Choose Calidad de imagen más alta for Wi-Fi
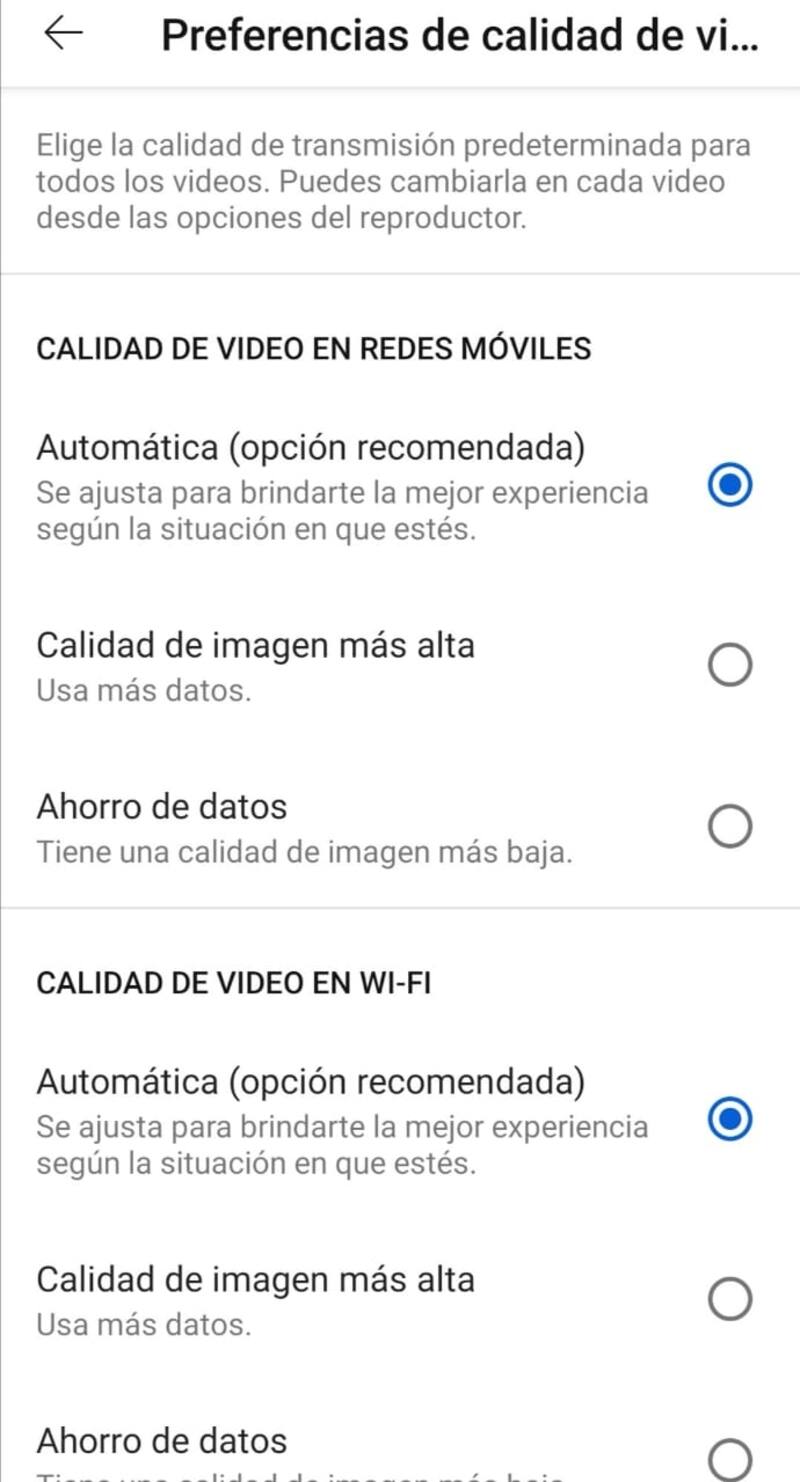Viewport: 800px width, 1482px height. point(729,1299)
